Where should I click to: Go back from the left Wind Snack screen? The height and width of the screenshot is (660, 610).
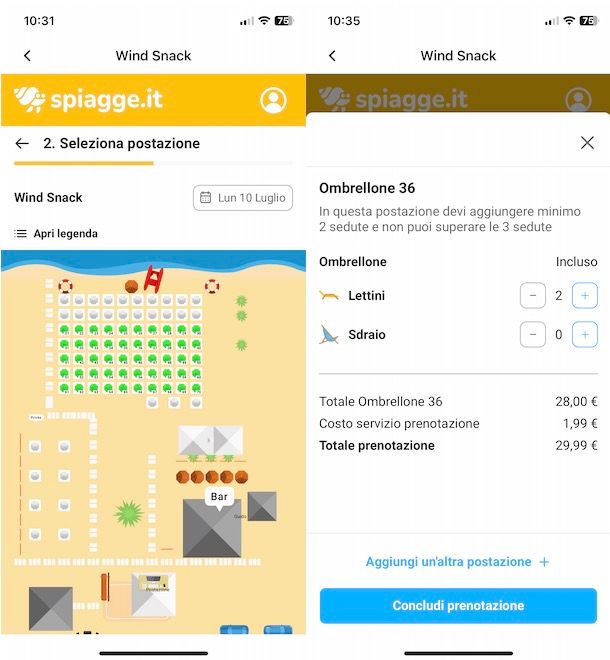pos(27,56)
